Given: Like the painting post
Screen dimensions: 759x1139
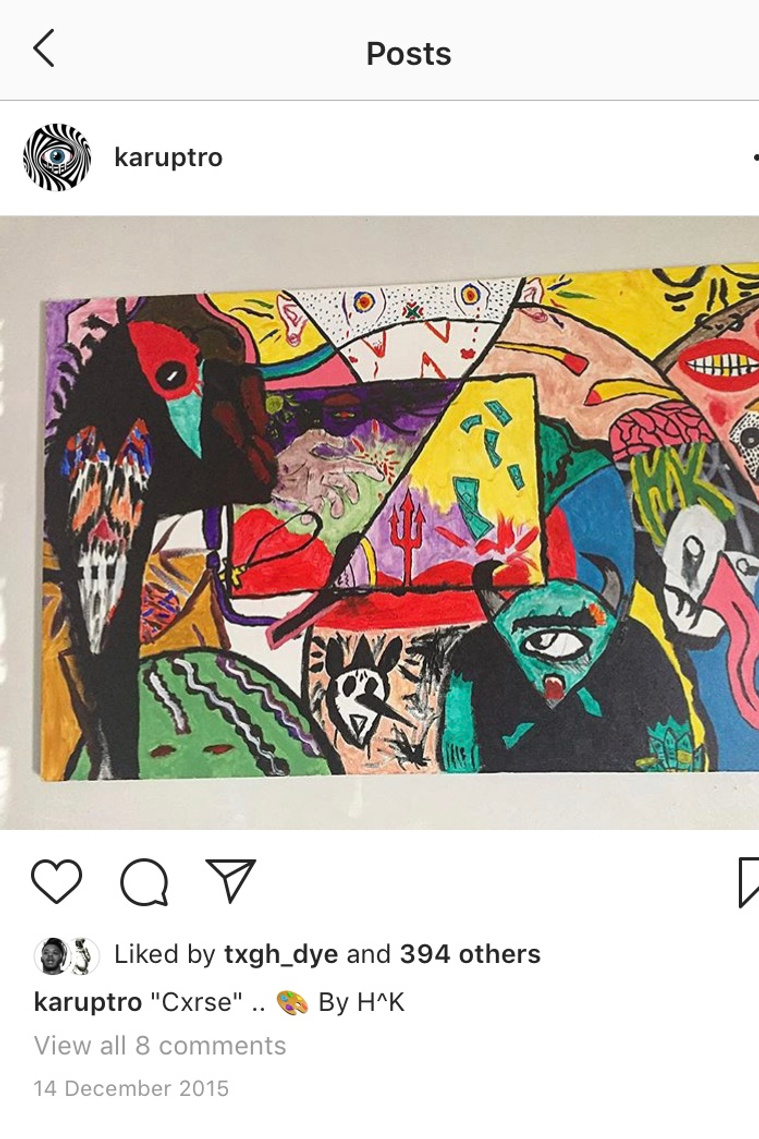Looking at the screenshot, I should (56, 881).
